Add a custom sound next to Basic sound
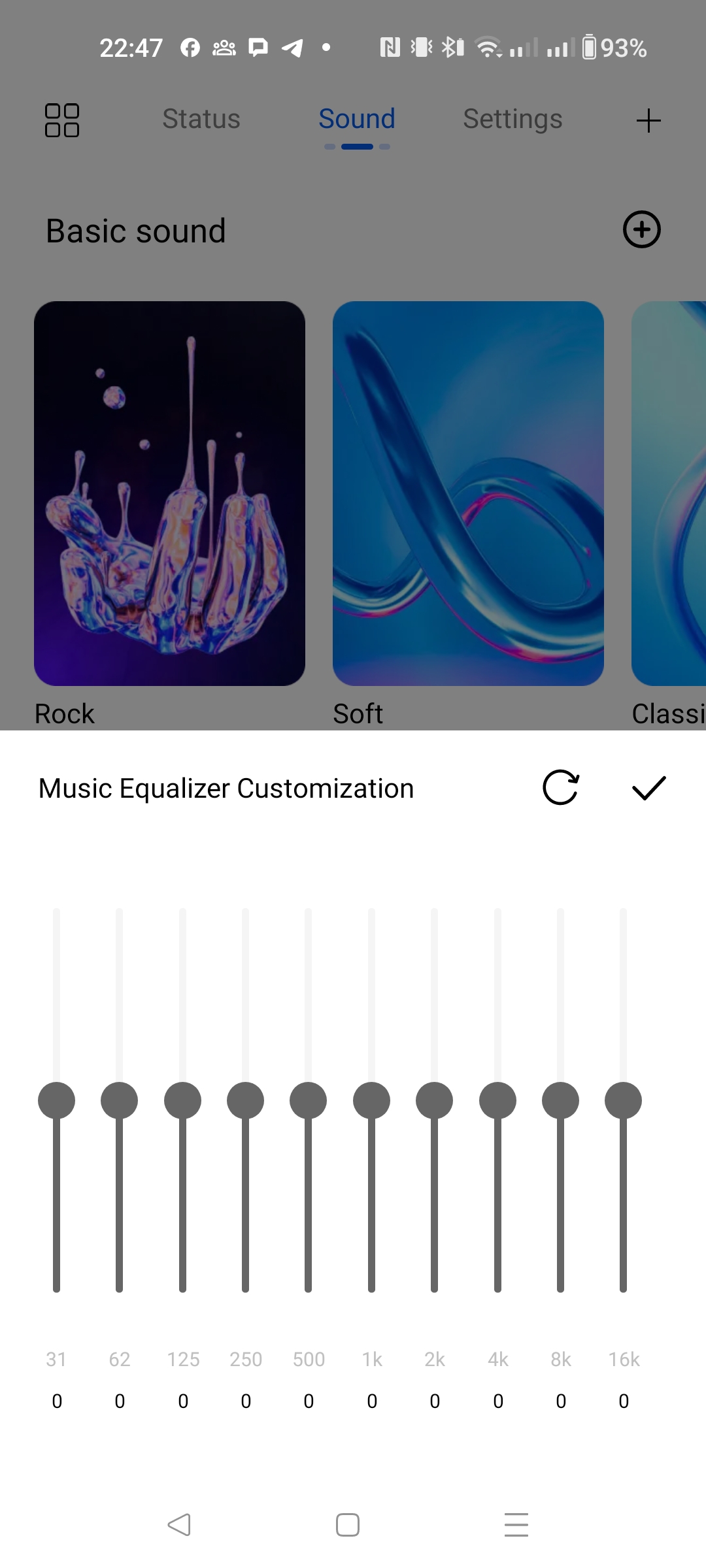Screen dimensions: 706x1568 [641, 229]
